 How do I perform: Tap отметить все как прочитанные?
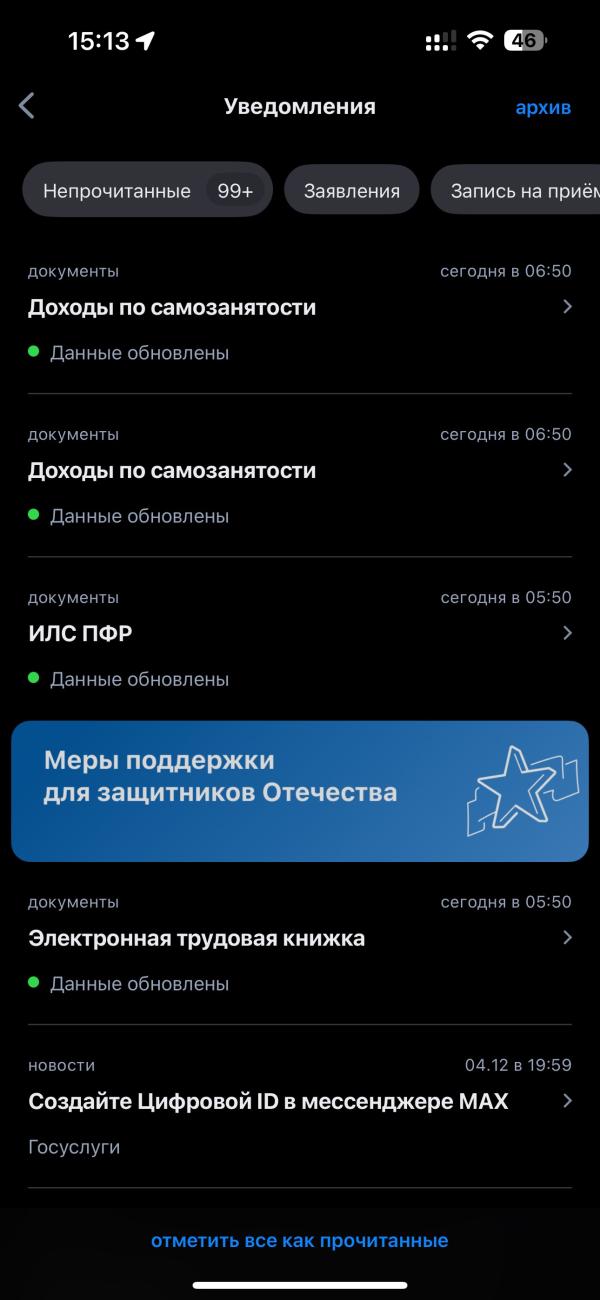[x=300, y=1241]
